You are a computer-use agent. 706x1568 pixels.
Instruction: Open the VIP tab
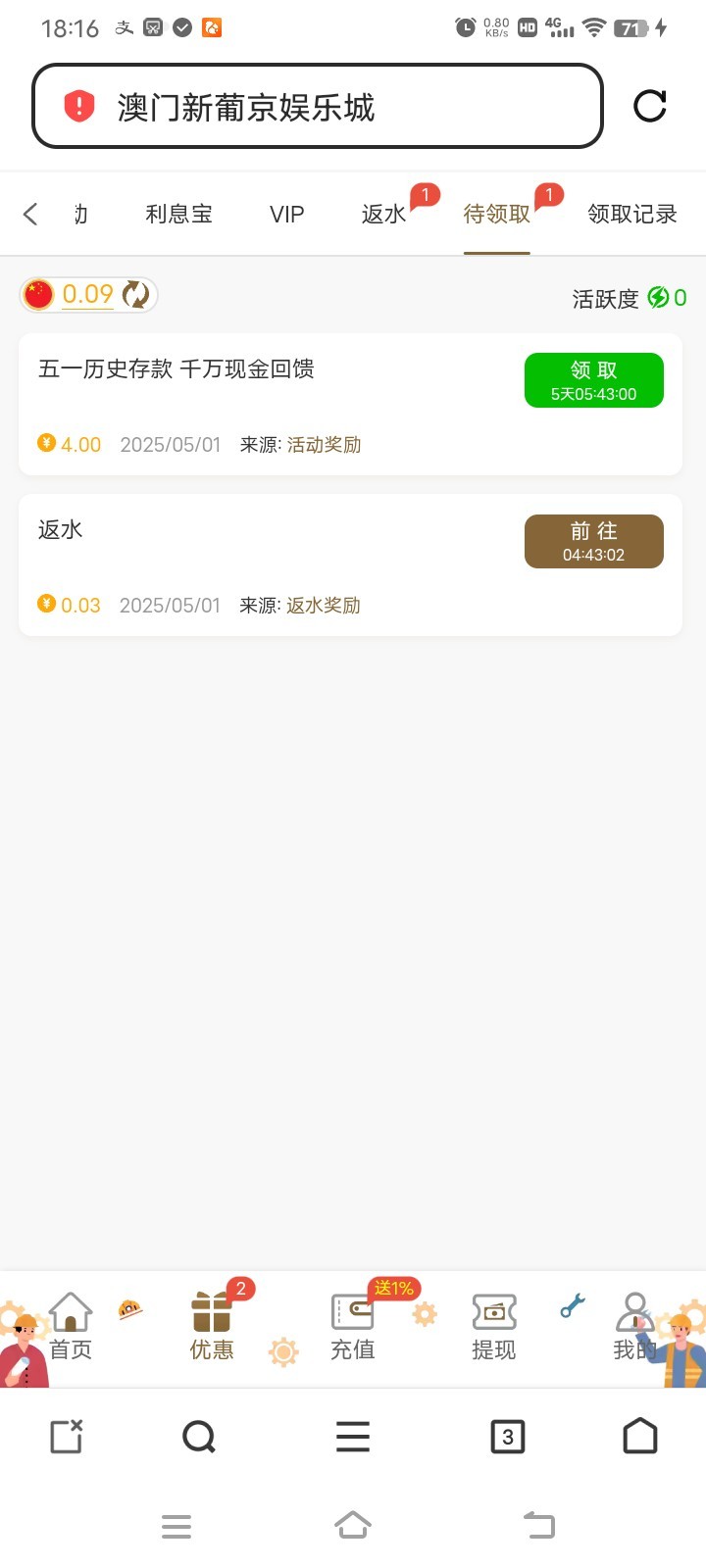point(286,214)
